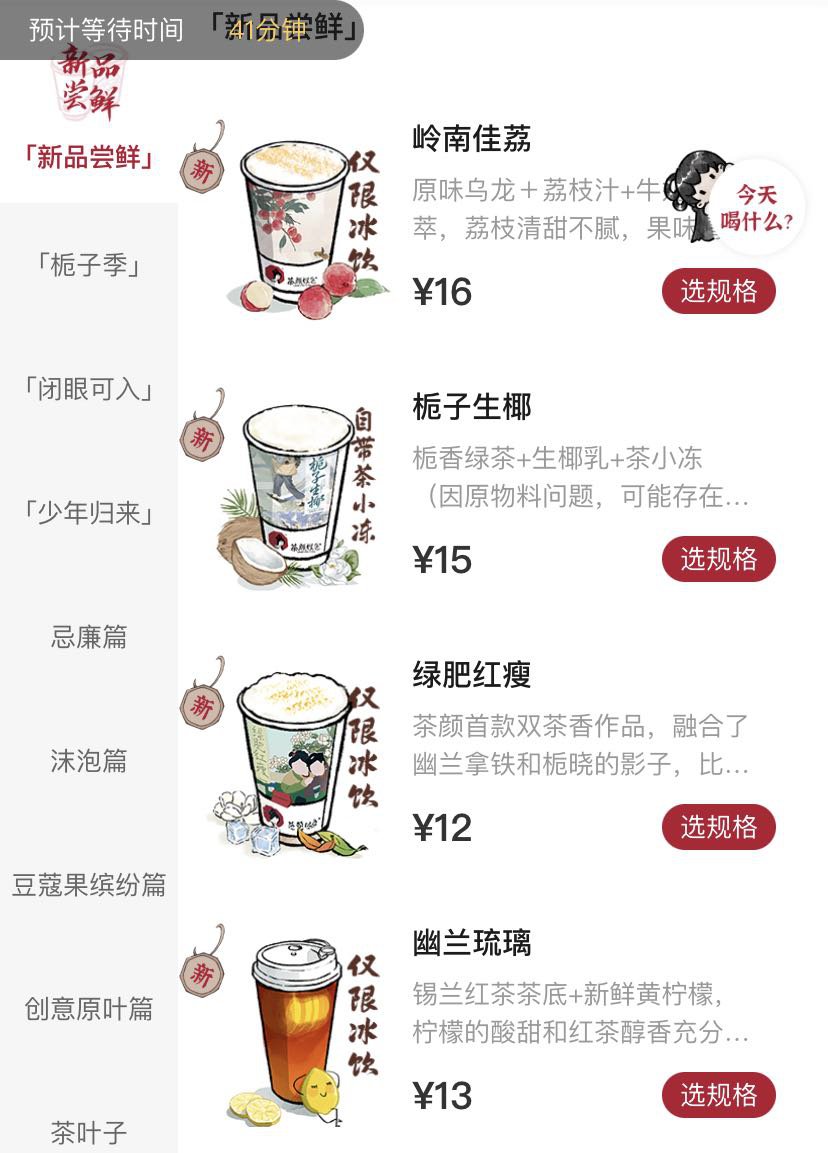
Task: Tap 选规格 for 岭南佳荔
Action: coord(718,292)
